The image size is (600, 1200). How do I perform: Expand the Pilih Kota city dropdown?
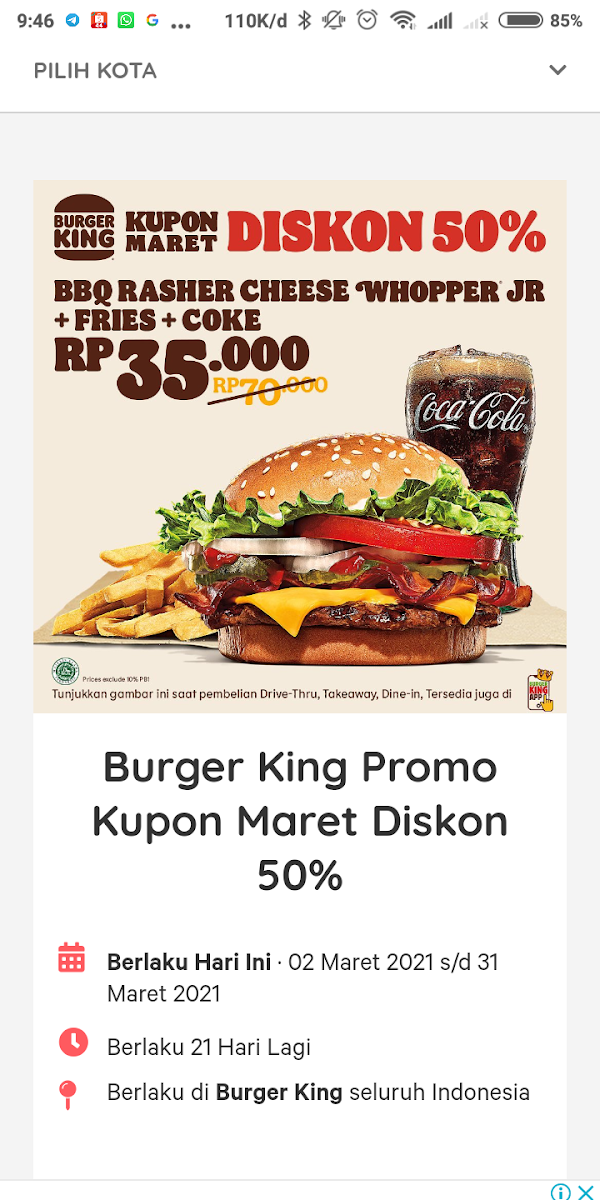(557, 70)
